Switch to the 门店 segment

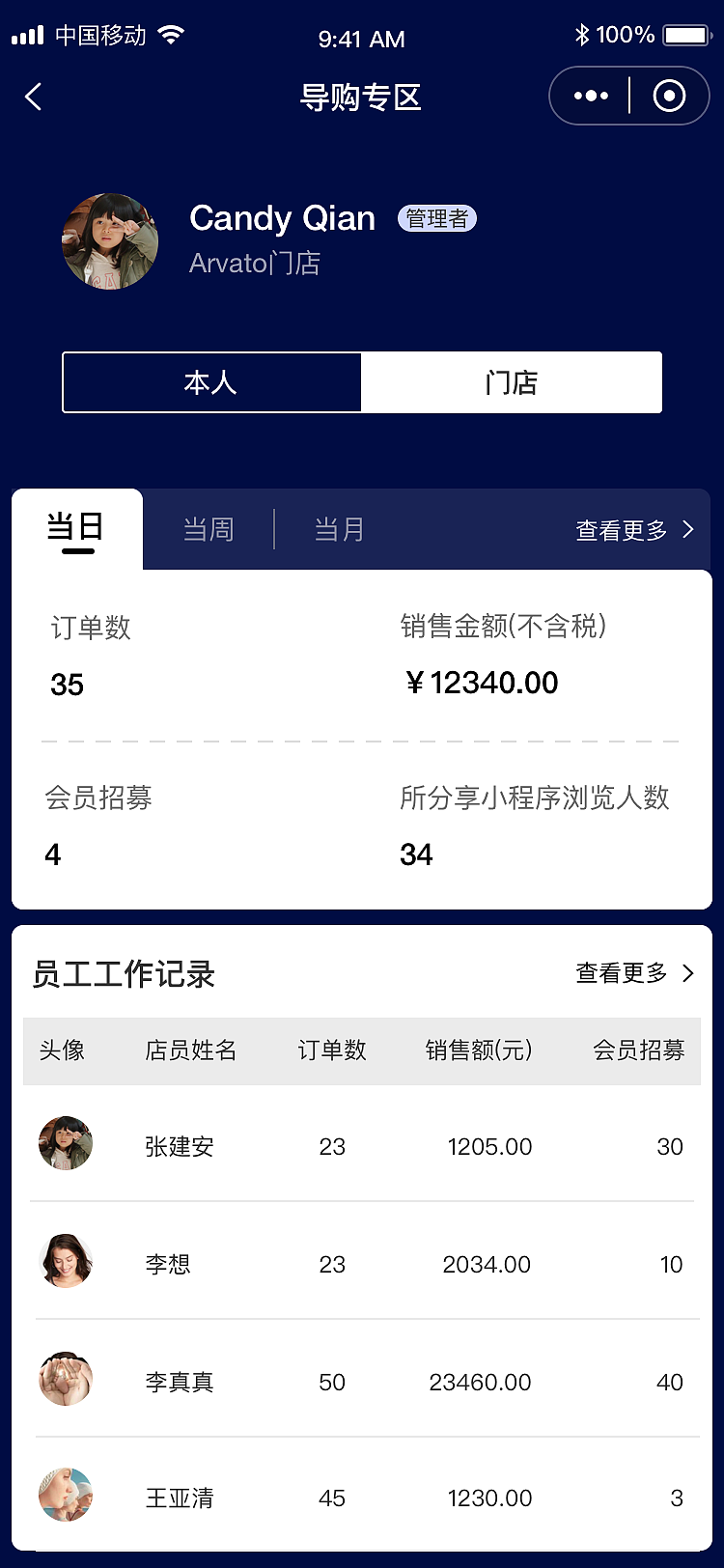511,382
